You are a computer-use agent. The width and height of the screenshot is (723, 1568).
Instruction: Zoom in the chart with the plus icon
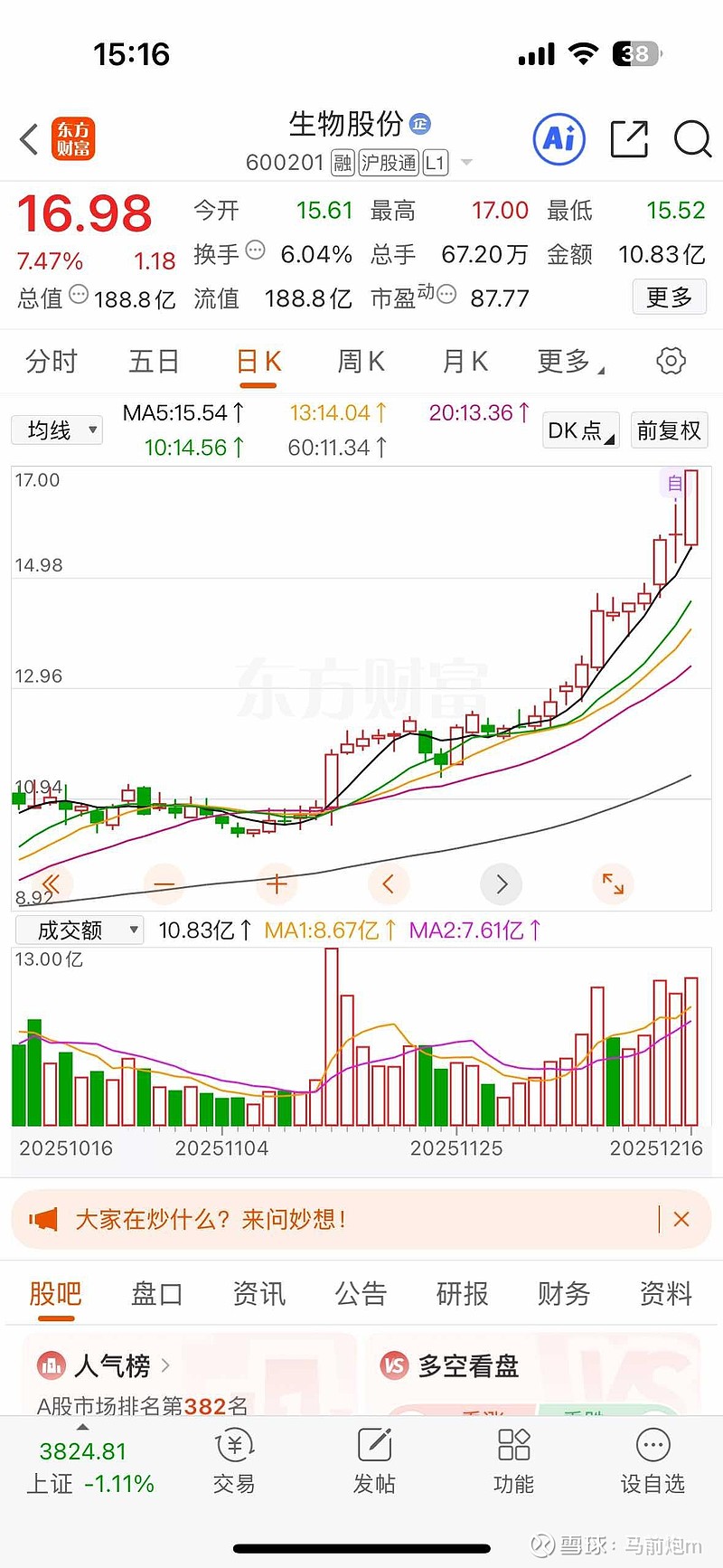[277, 883]
